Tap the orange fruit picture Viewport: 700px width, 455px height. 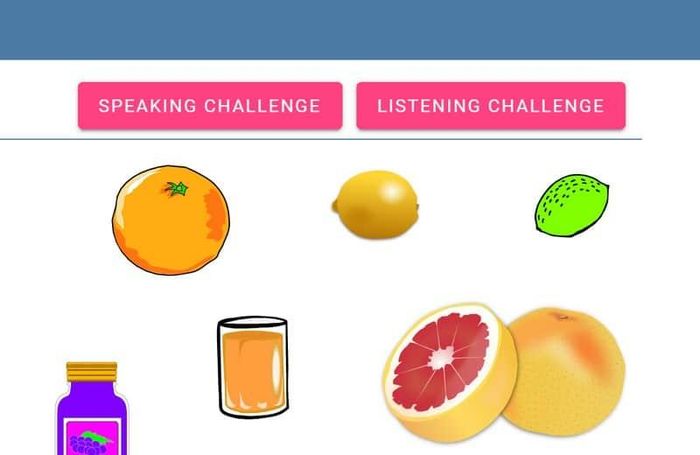171,220
